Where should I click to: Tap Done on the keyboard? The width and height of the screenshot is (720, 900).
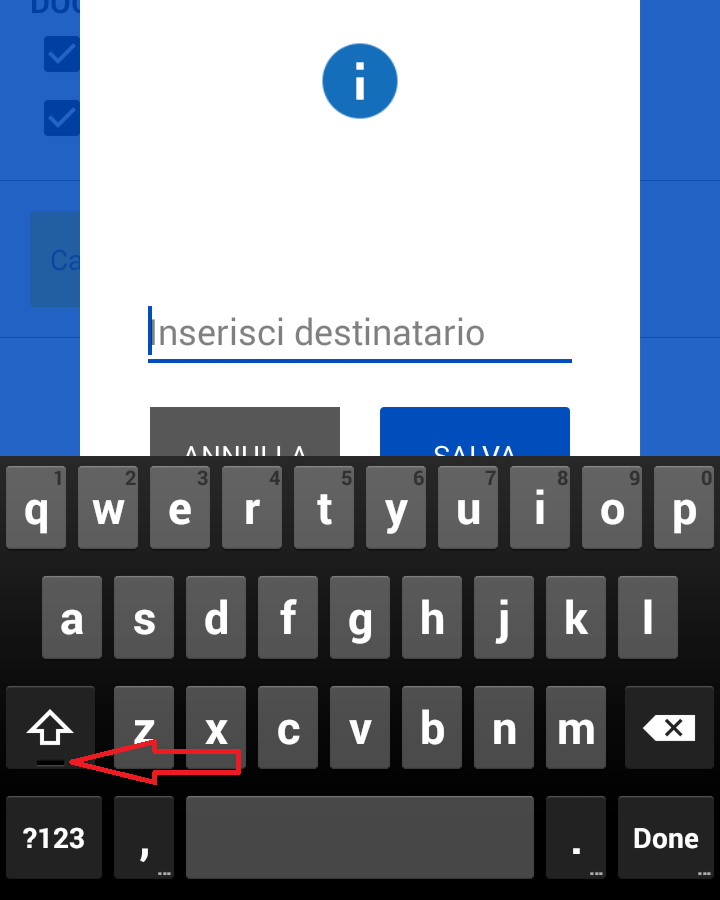point(665,838)
